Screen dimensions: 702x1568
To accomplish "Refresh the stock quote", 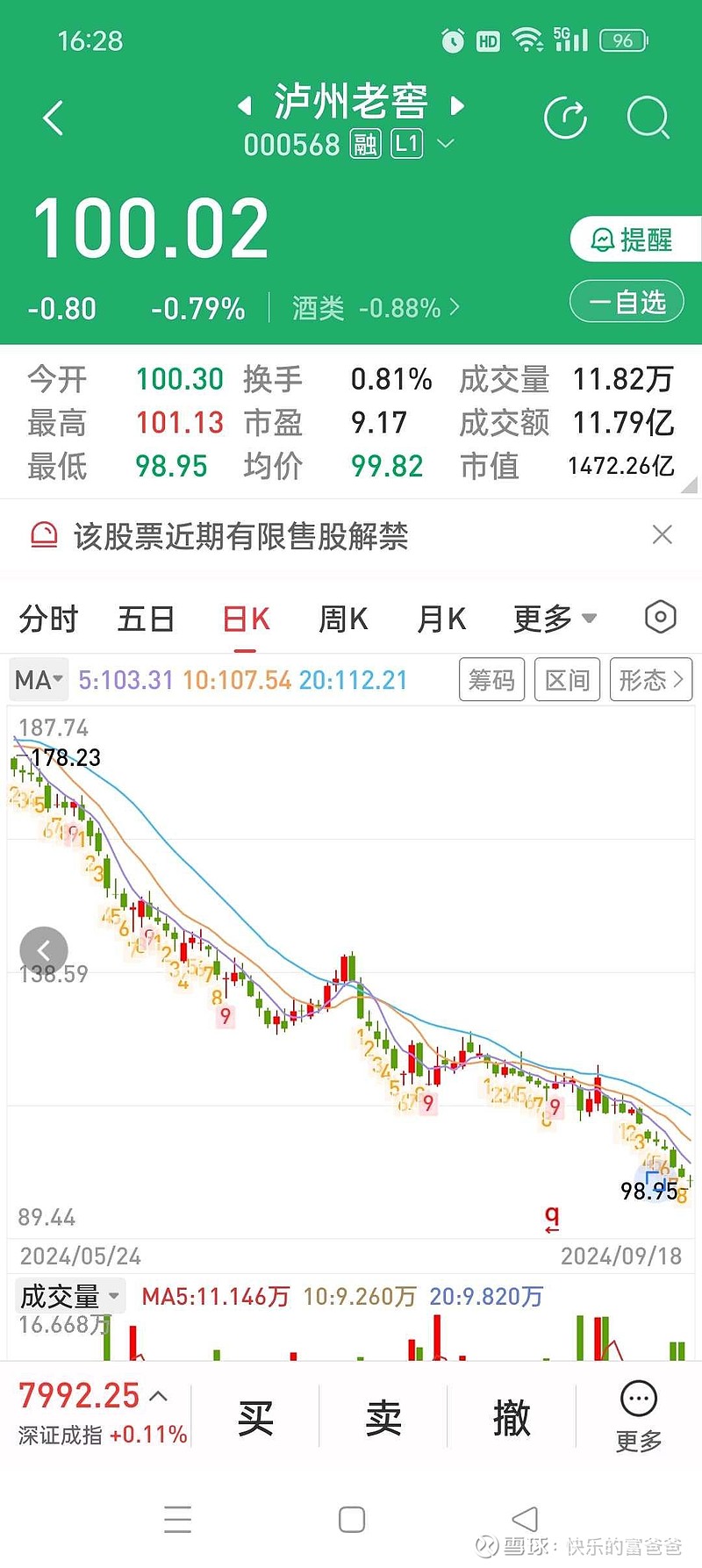I will (565, 118).
